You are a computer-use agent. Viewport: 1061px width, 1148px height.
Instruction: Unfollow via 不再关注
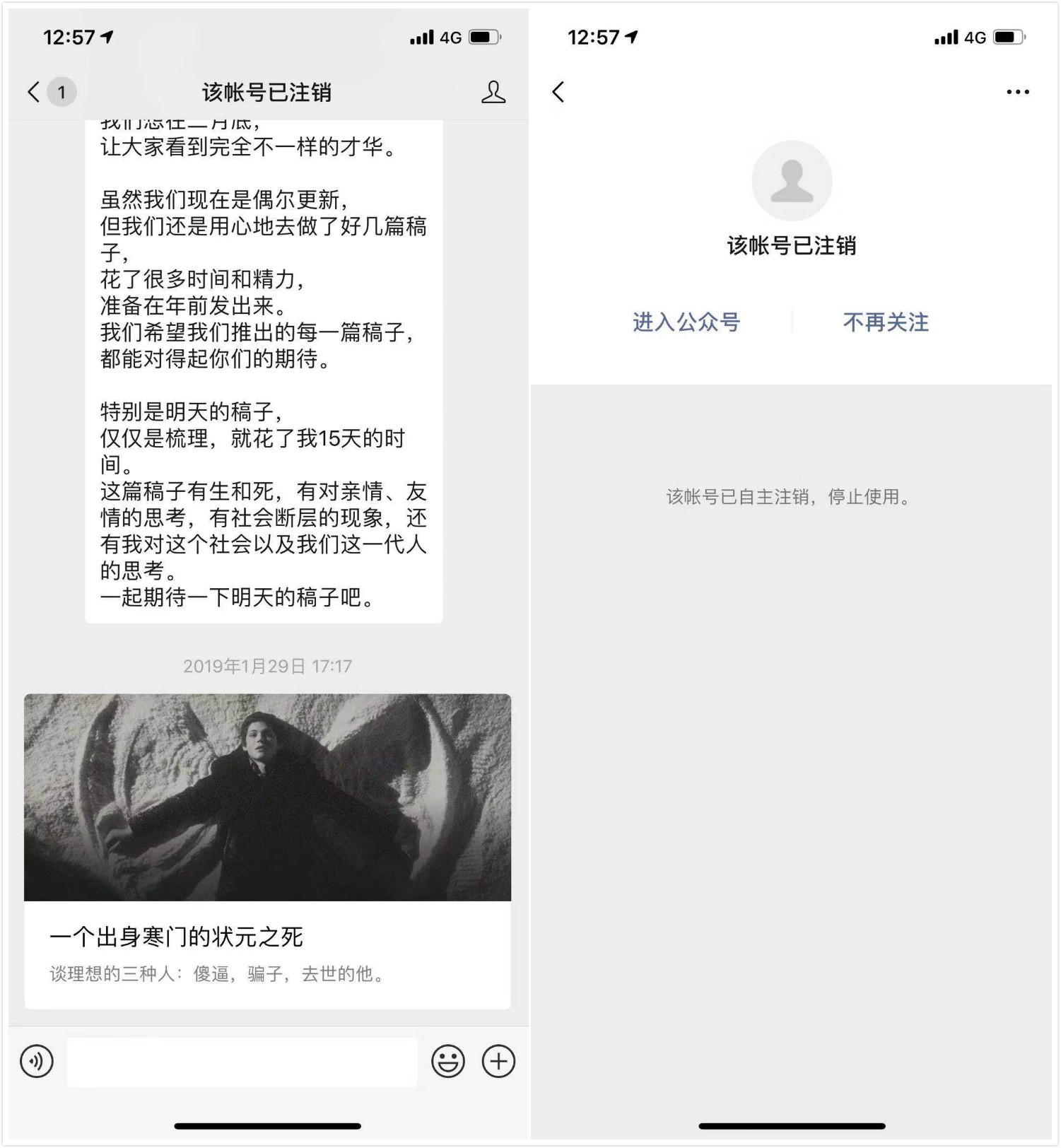pyautogui.click(x=886, y=322)
